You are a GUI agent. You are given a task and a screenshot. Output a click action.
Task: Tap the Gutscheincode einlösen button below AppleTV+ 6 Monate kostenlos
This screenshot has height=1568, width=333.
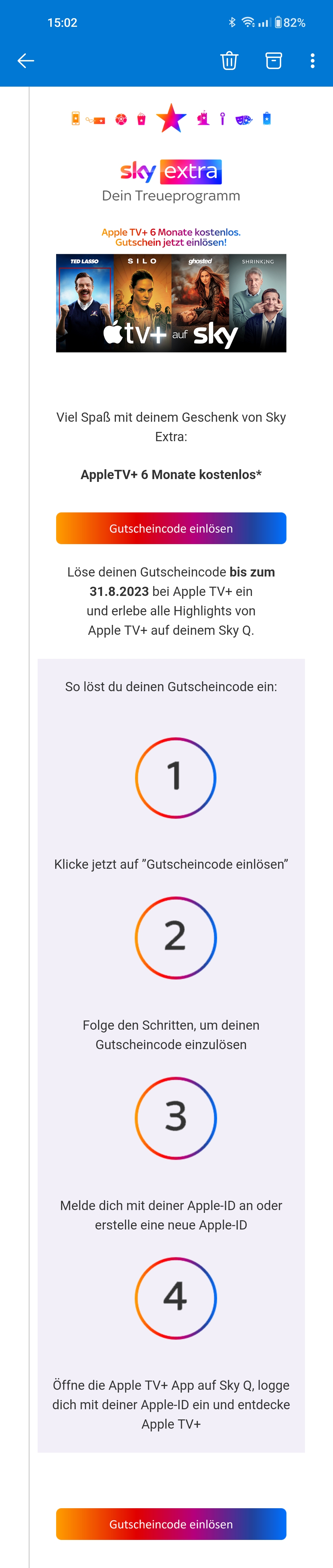pos(171,528)
